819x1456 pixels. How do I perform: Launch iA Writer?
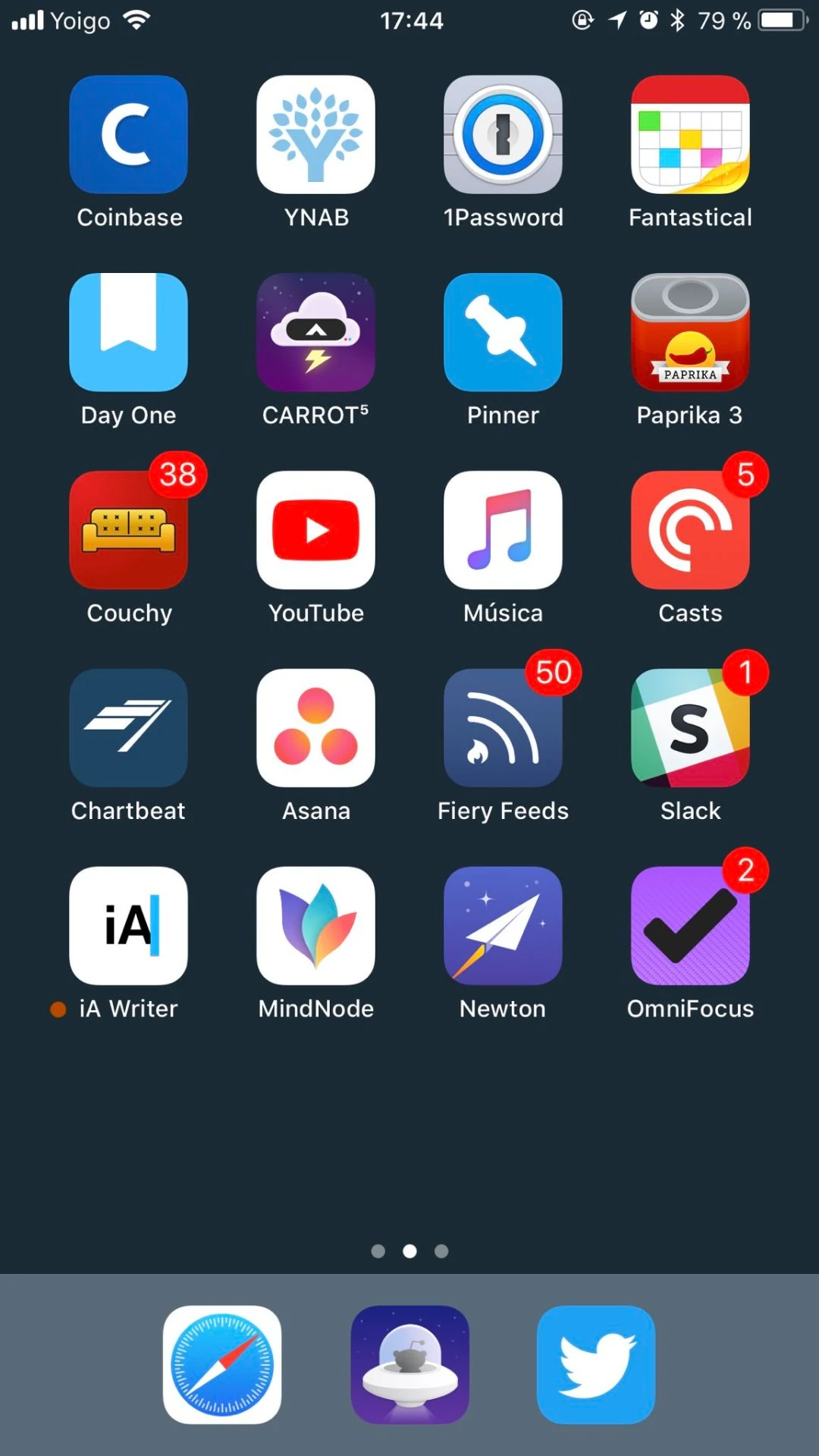[128, 926]
